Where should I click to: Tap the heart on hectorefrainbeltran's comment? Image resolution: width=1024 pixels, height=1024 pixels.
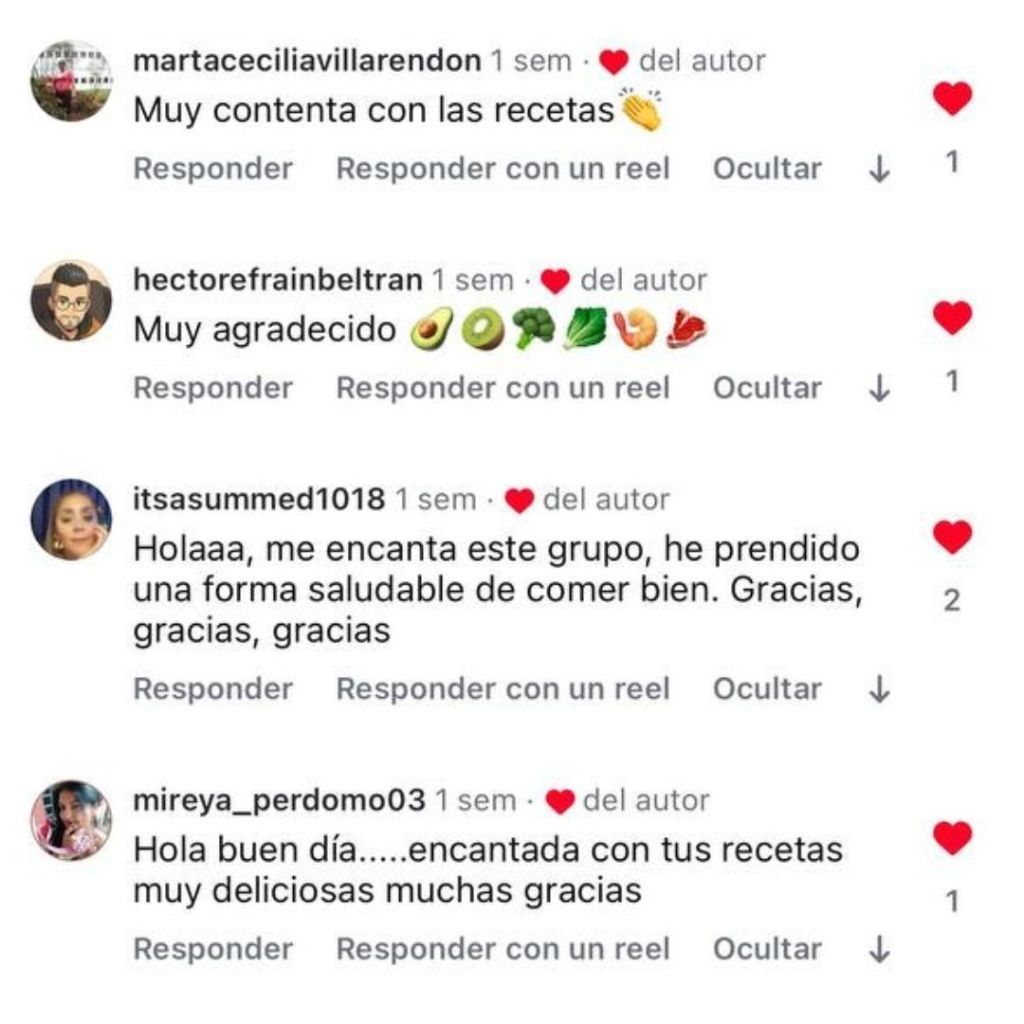pyautogui.click(x=952, y=318)
